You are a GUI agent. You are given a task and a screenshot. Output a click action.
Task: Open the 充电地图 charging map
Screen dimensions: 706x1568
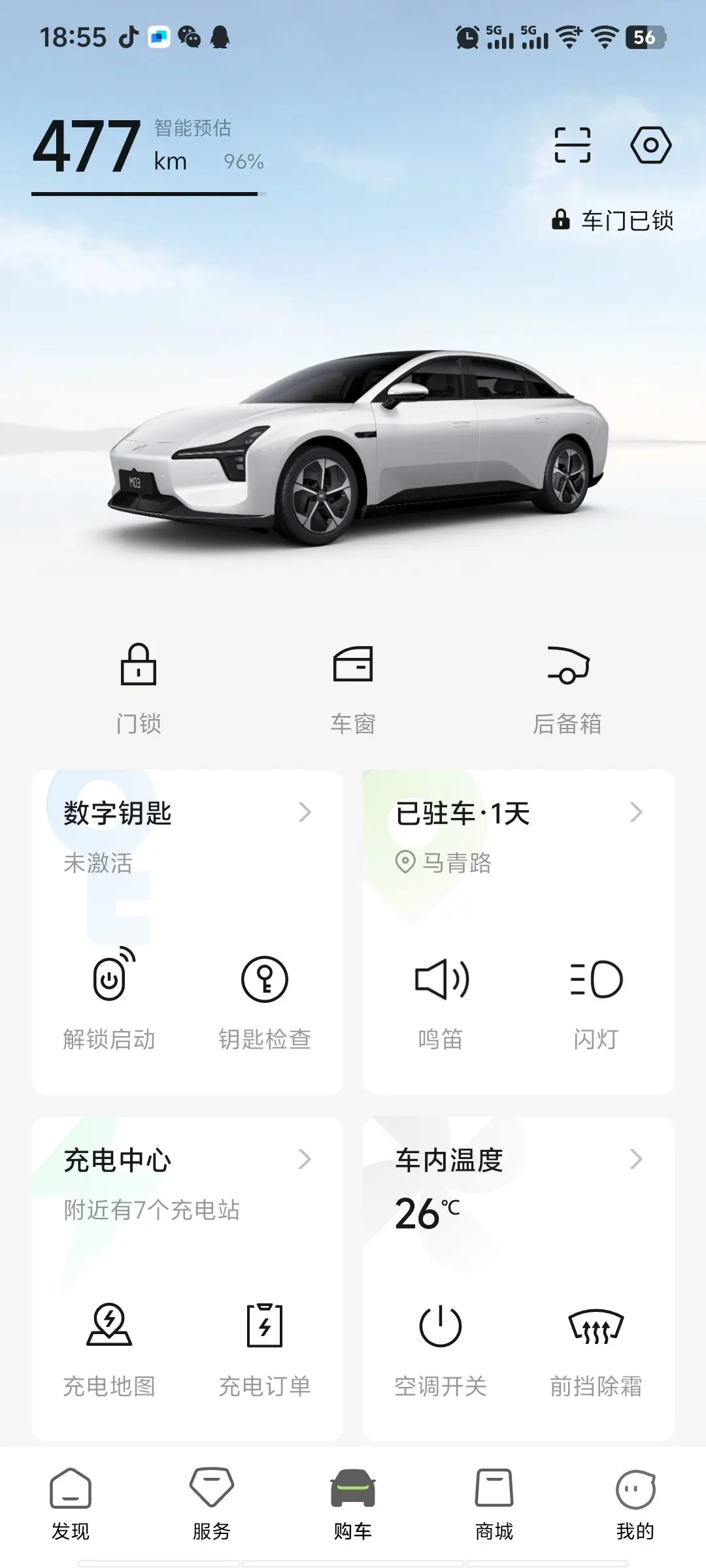click(109, 1347)
